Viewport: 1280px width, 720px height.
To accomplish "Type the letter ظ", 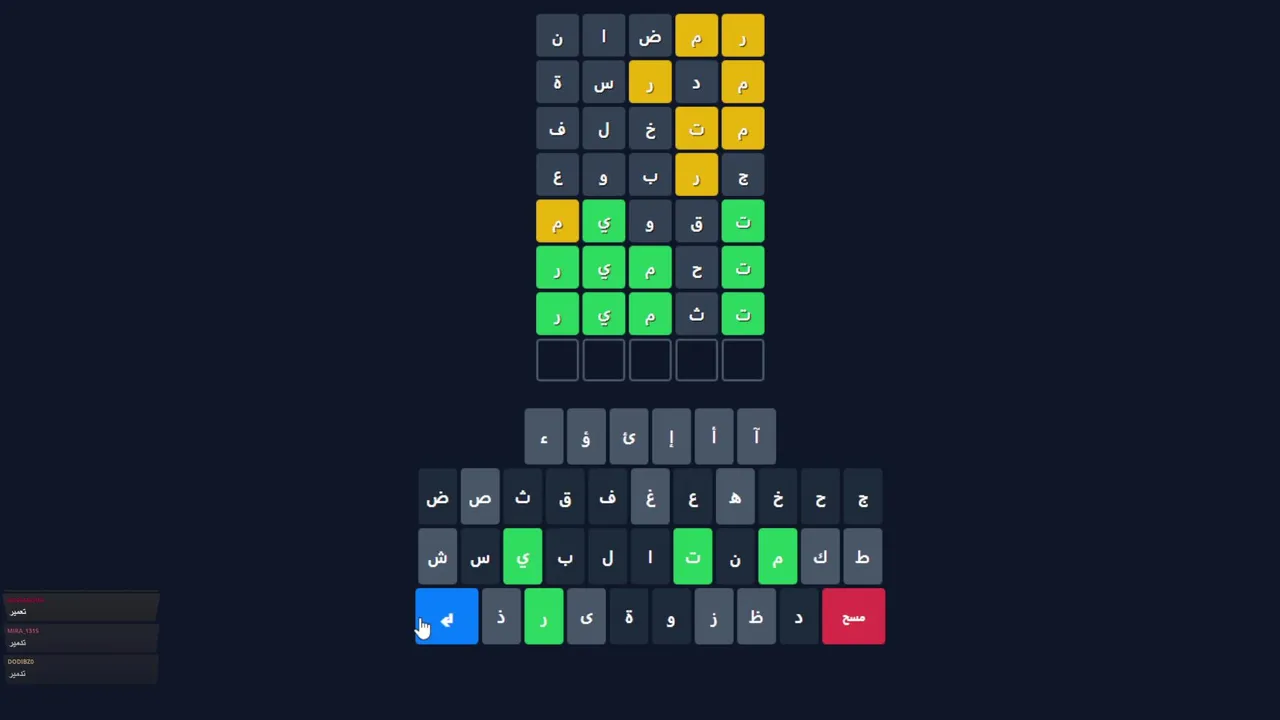I will coord(756,617).
